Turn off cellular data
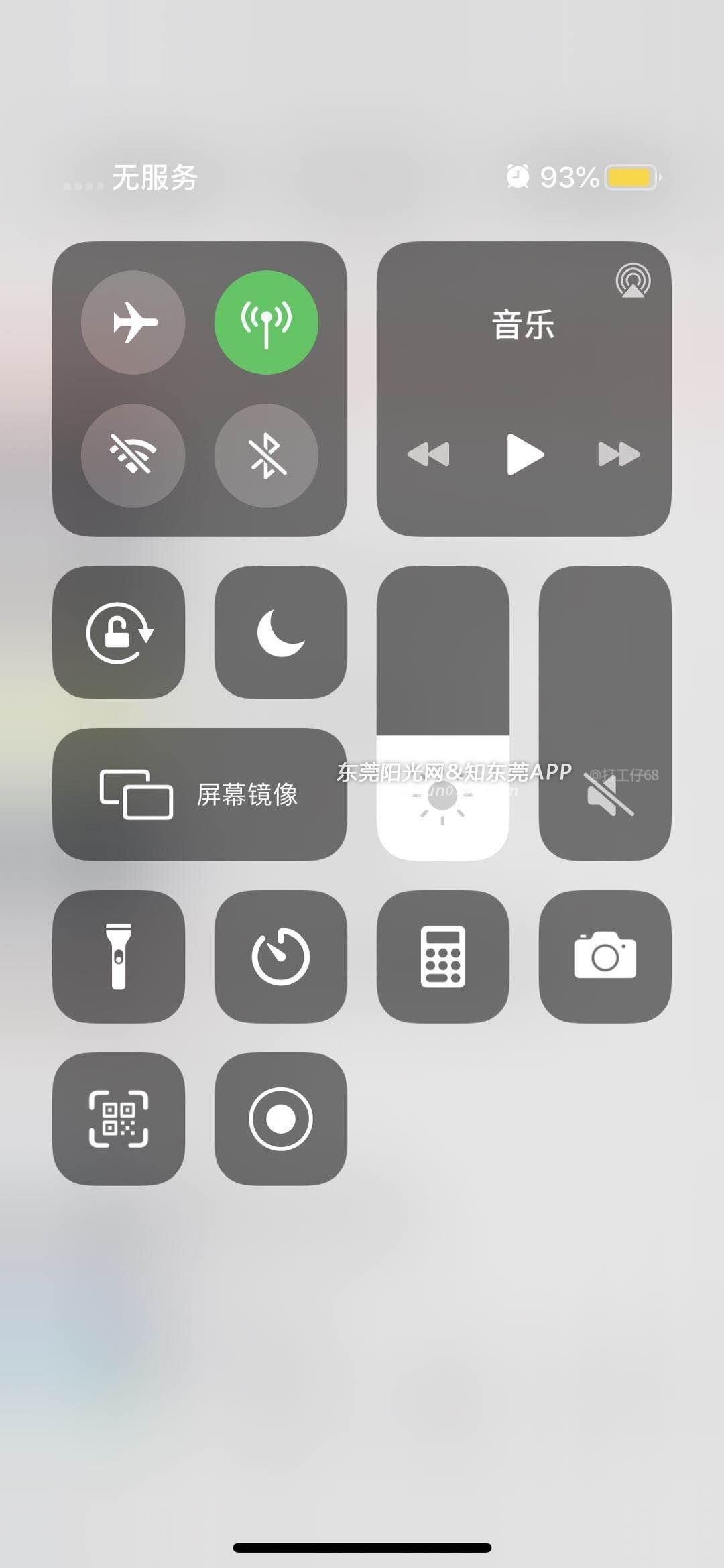Screen dimensions: 724x1568 266,322
